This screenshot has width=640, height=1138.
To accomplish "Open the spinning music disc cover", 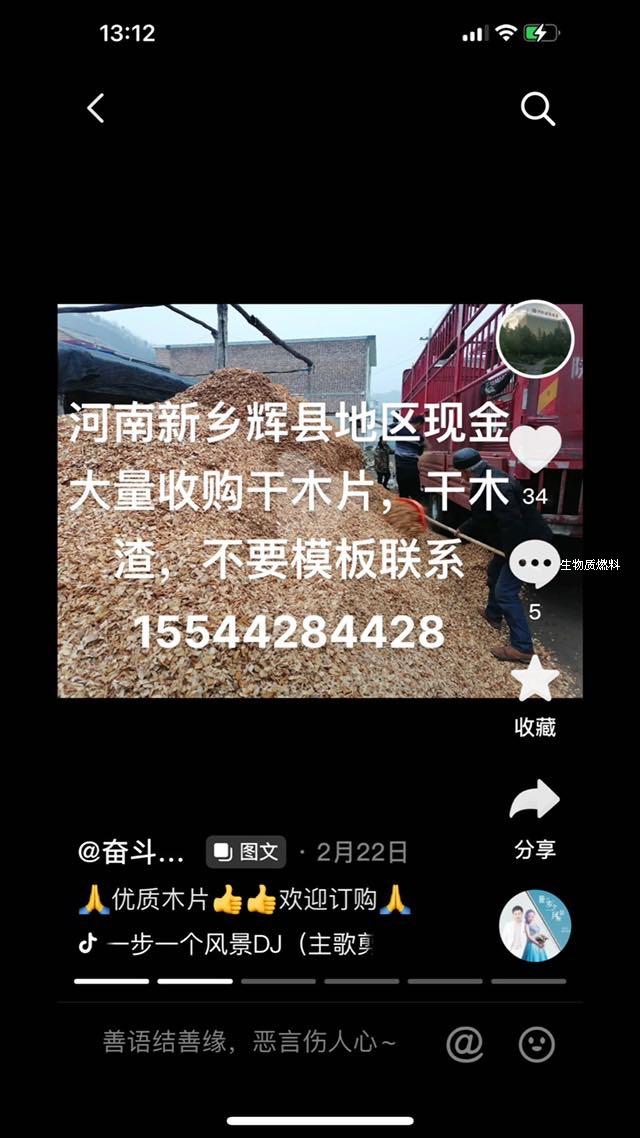I will (535, 925).
